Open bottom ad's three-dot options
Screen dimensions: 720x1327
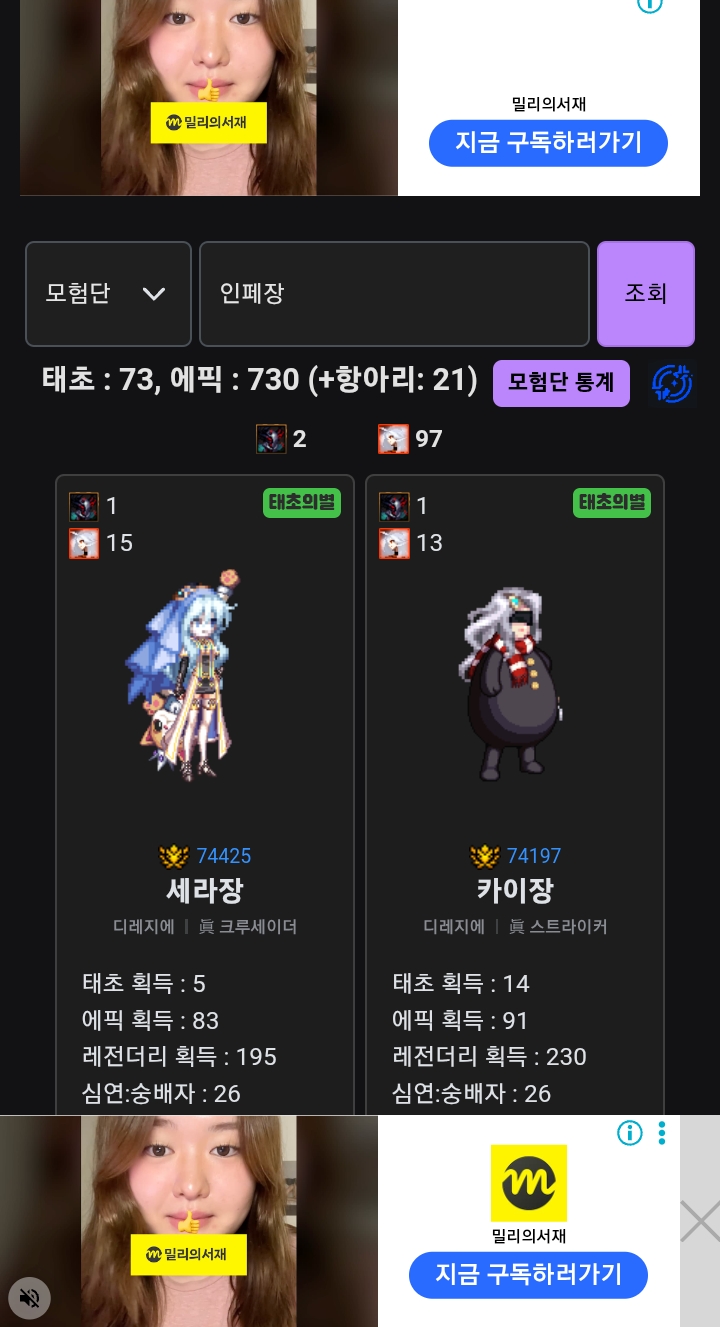(662, 1133)
